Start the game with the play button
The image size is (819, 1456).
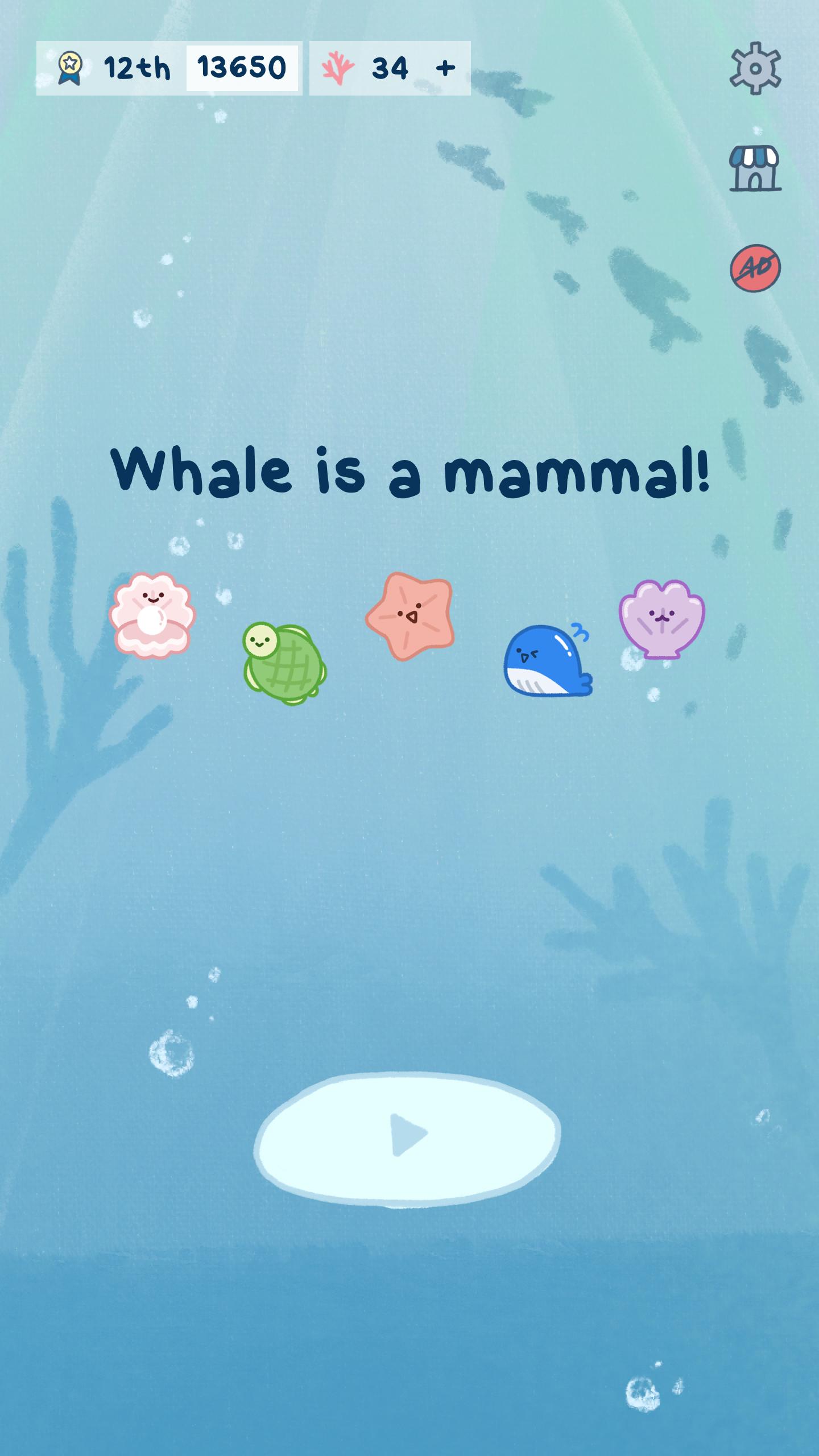coord(407,1139)
